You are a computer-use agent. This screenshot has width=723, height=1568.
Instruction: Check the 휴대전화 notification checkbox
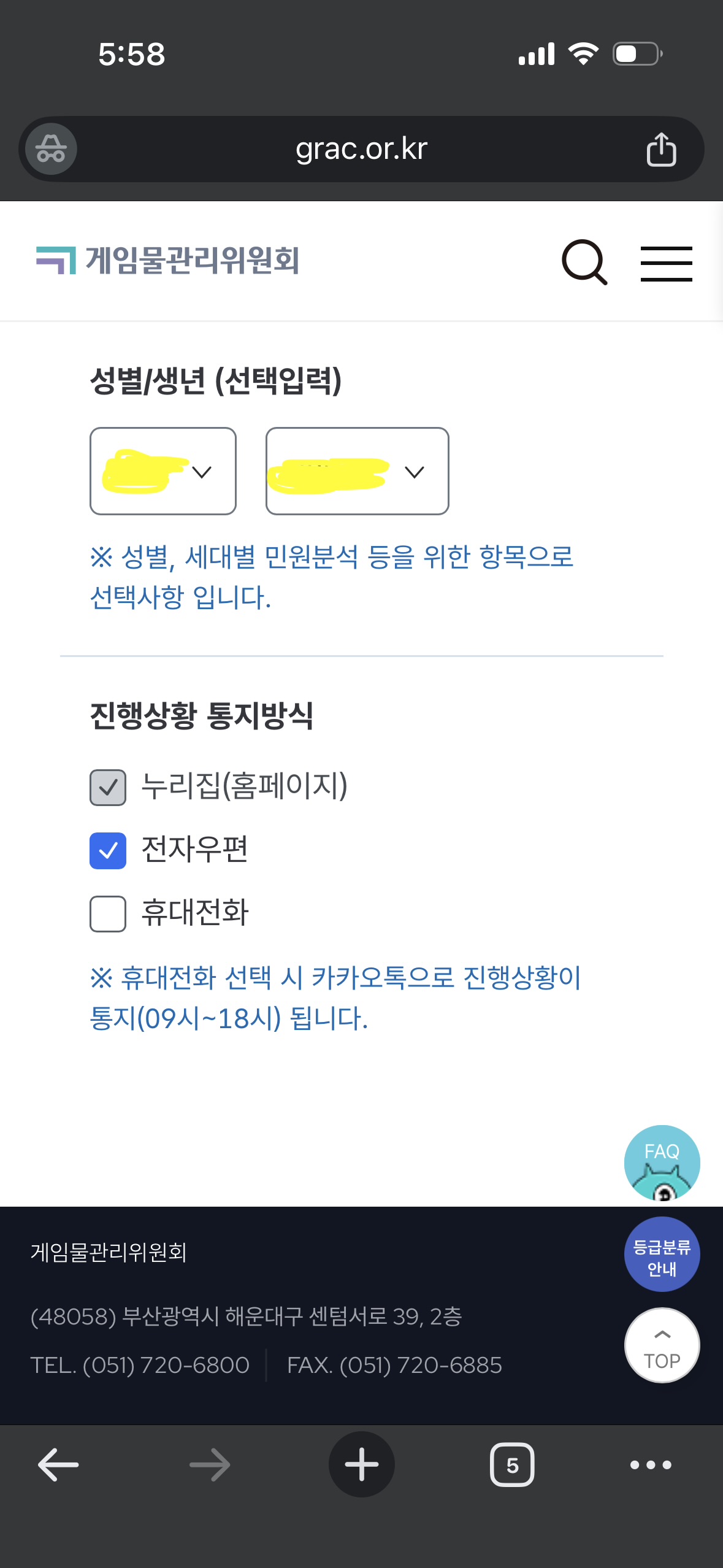pyautogui.click(x=108, y=914)
